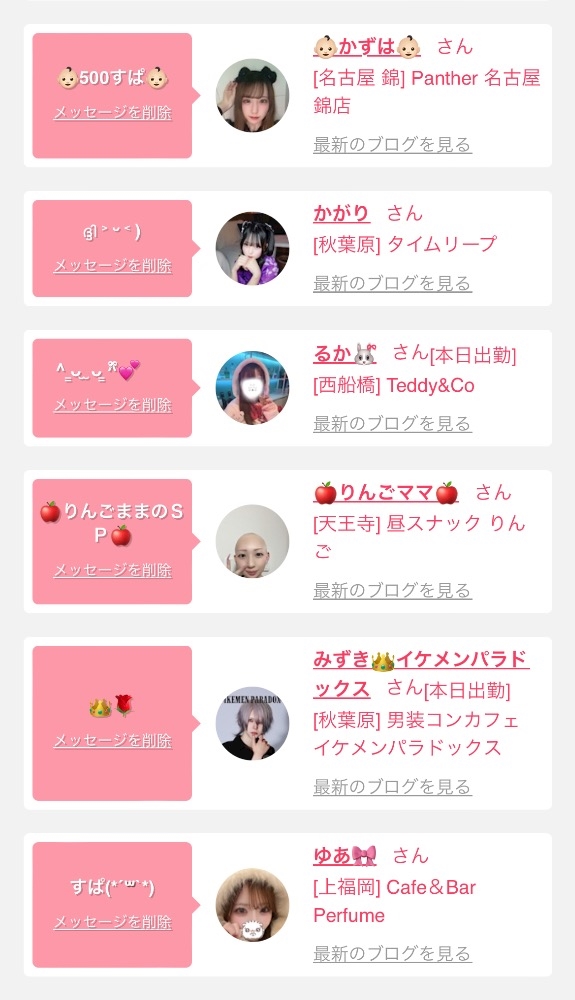View latest blog of みずき

(x=392, y=787)
